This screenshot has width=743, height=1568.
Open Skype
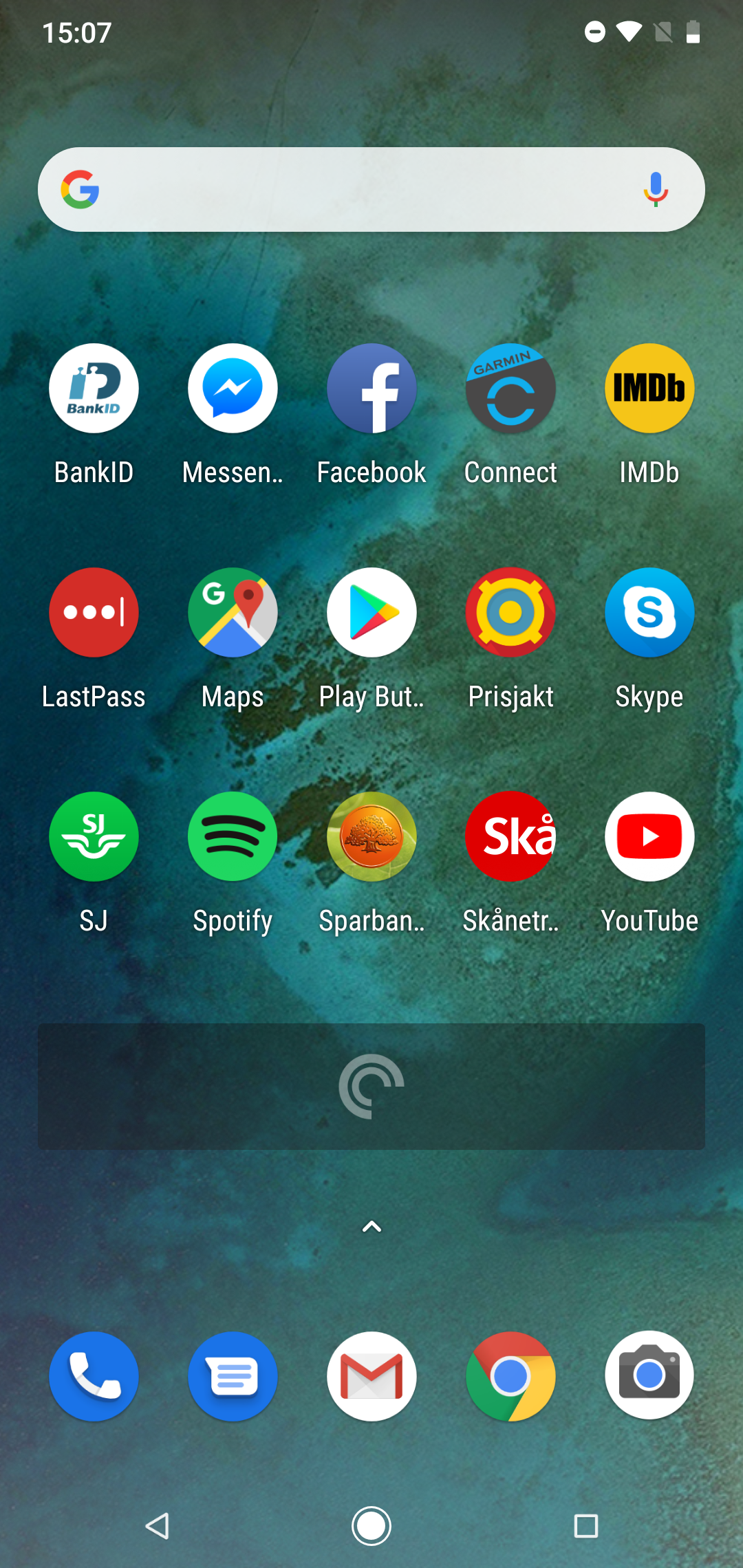[649, 613]
